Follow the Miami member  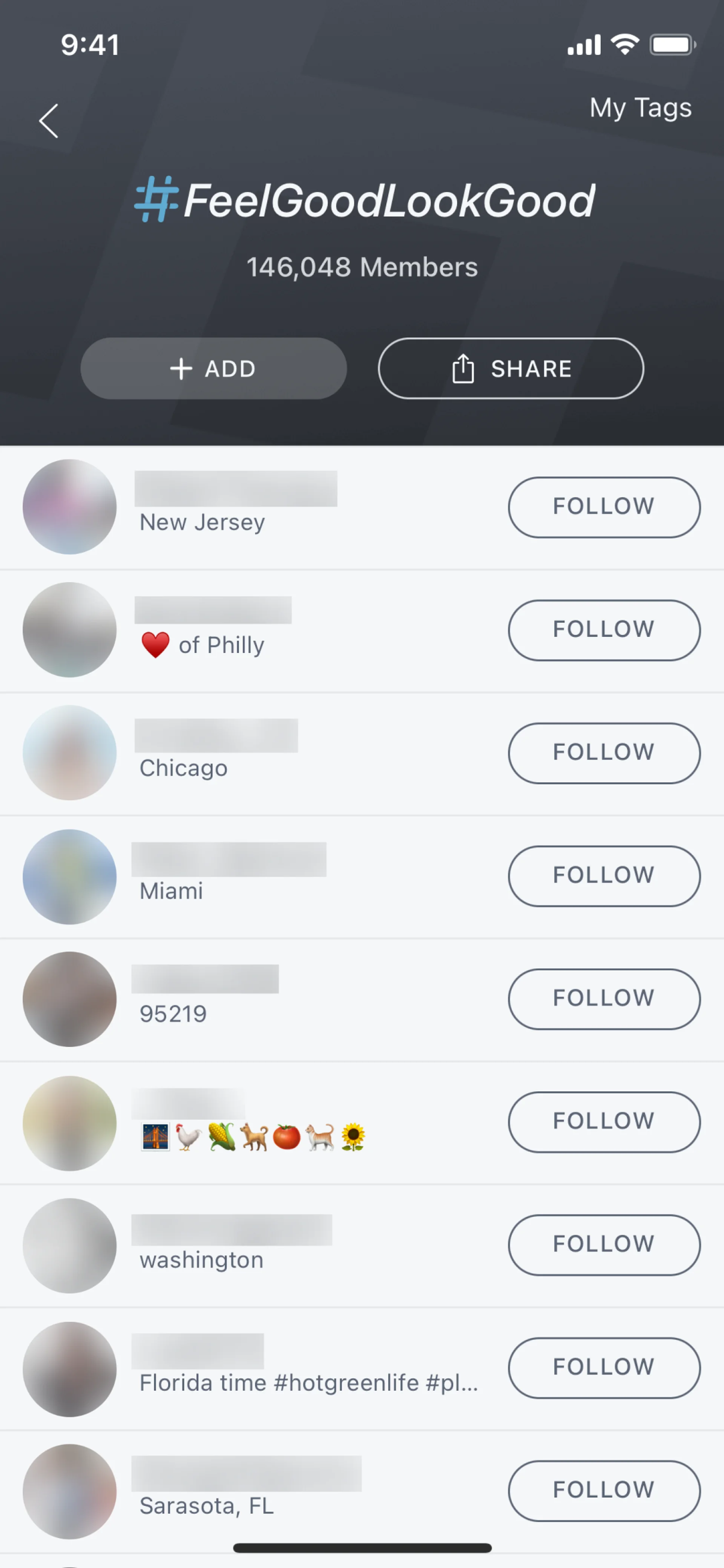tap(604, 875)
